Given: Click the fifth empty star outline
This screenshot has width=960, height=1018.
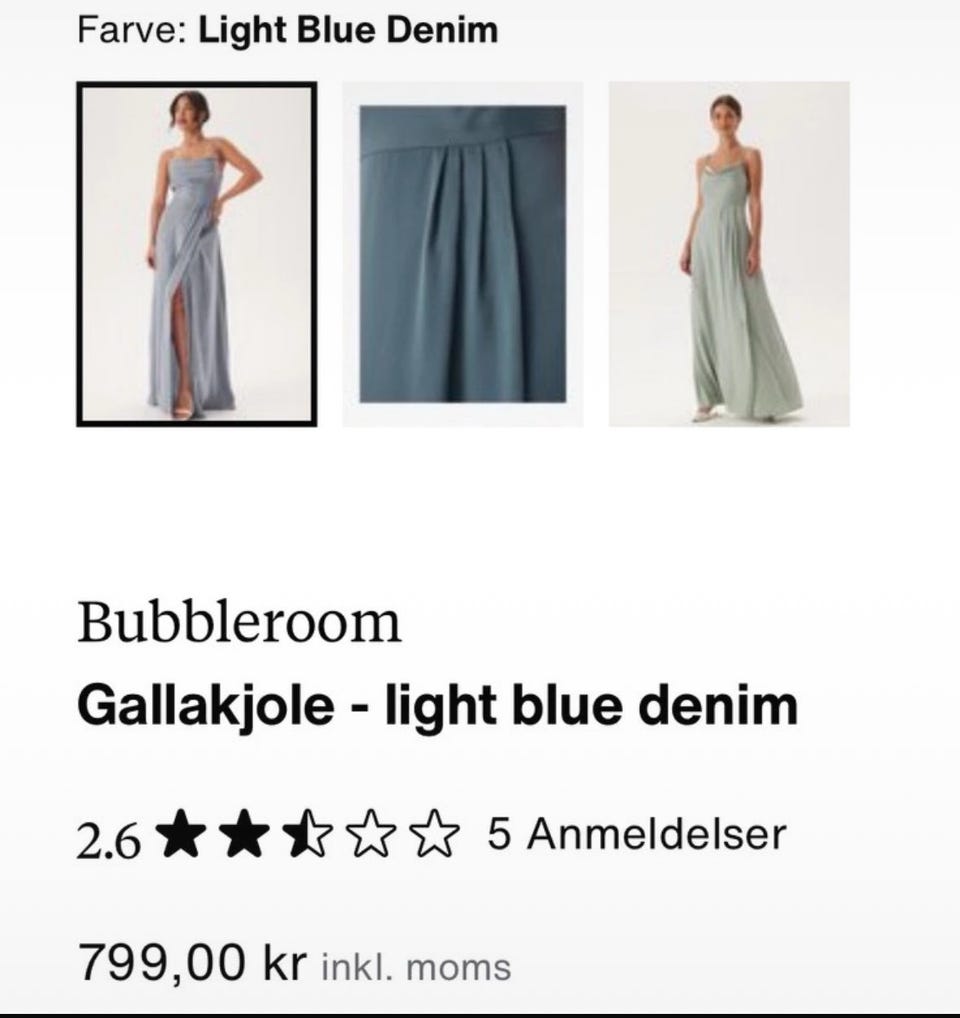Looking at the screenshot, I should 435,832.
